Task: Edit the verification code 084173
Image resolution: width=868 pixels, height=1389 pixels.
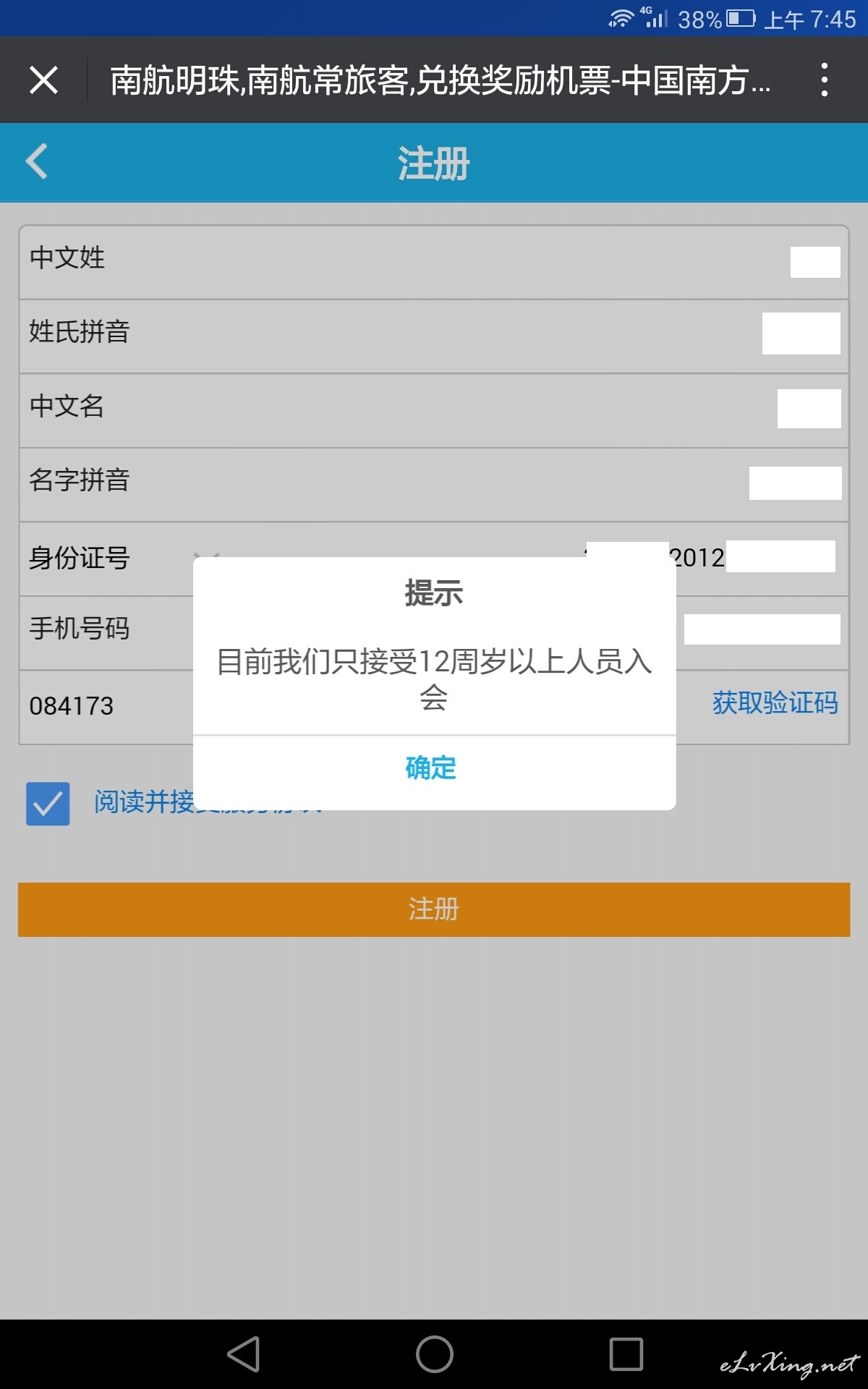Action: pos(72,706)
